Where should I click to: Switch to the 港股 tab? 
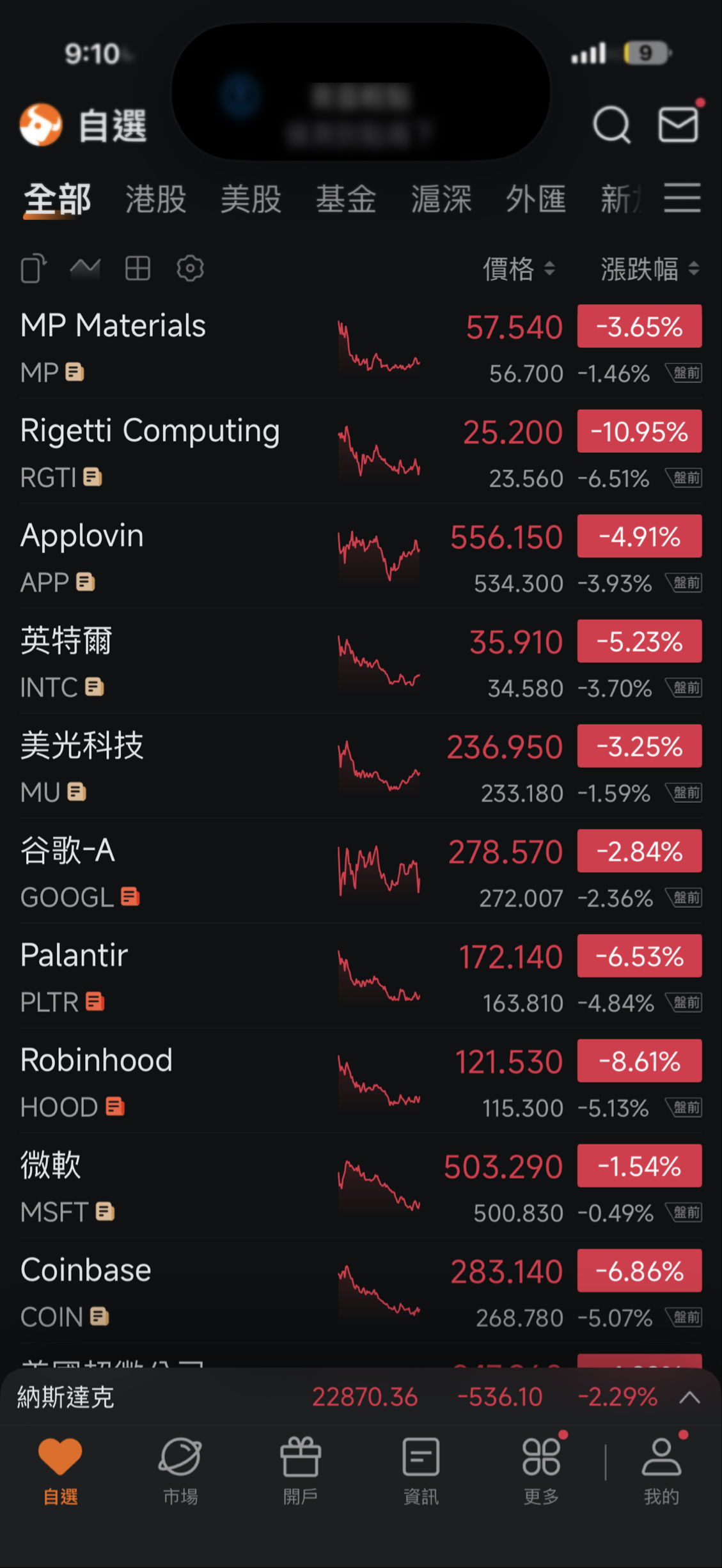tap(156, 199)
